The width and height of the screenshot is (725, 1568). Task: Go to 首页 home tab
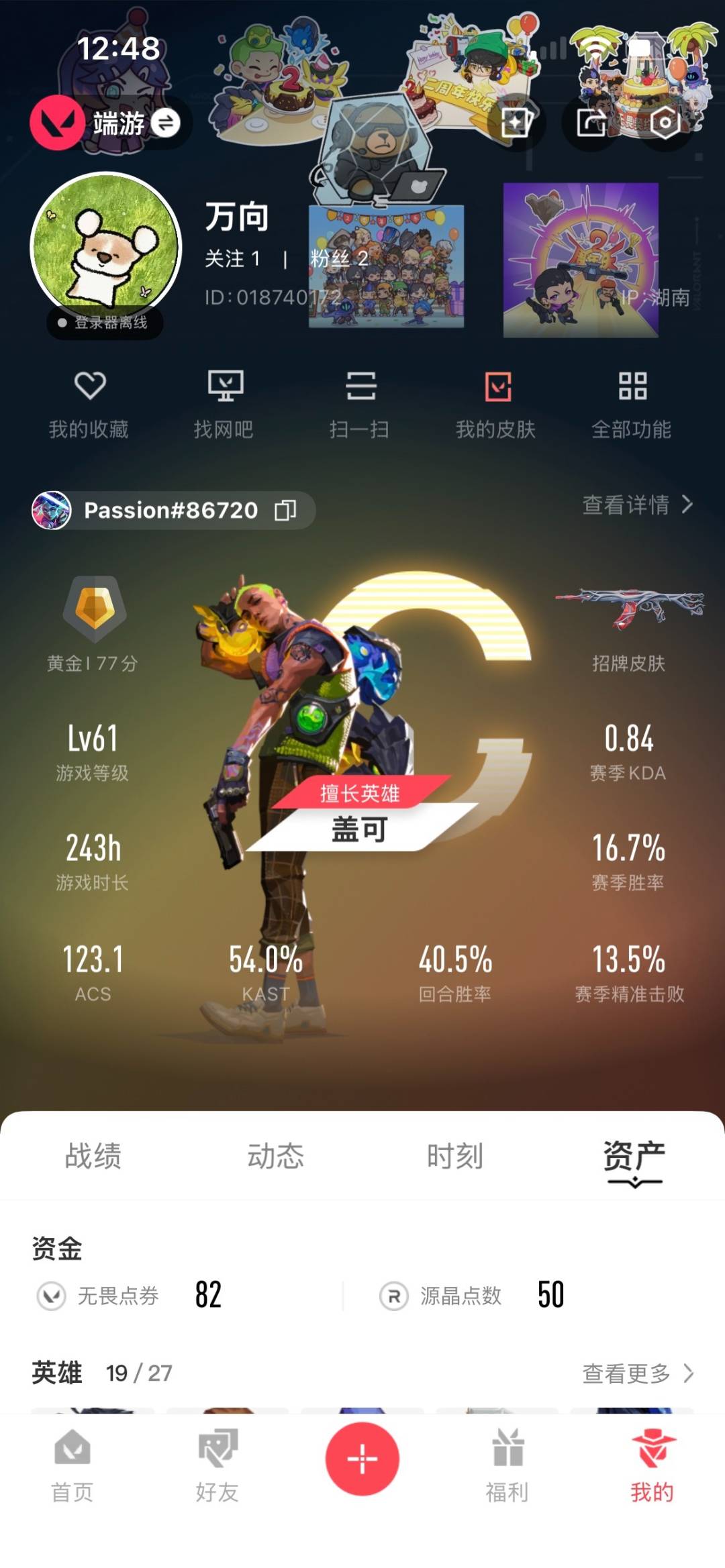(x=72, y=1465)
